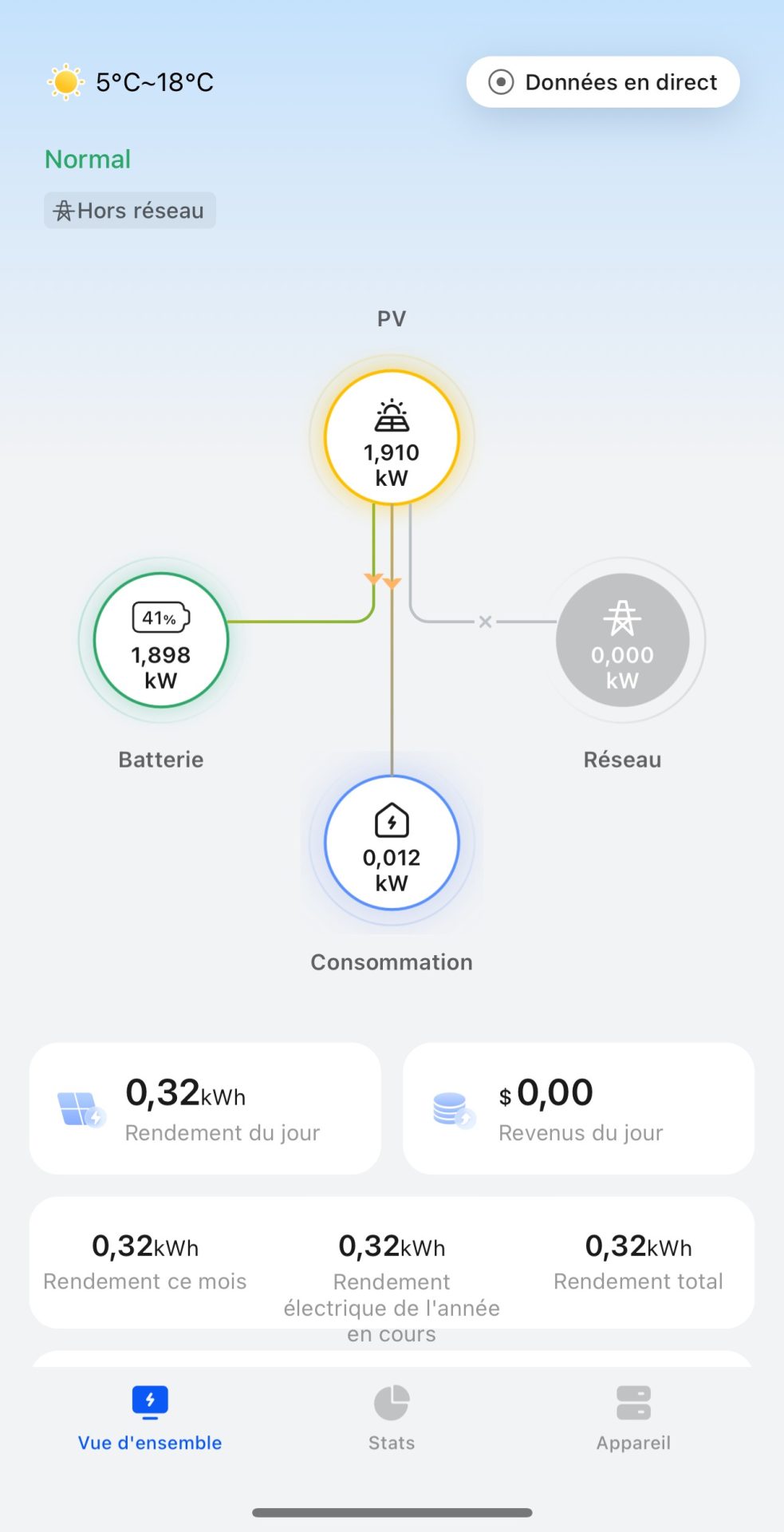
Task: Open the Revenus du jour card
Action: [x=578, y=1108]
